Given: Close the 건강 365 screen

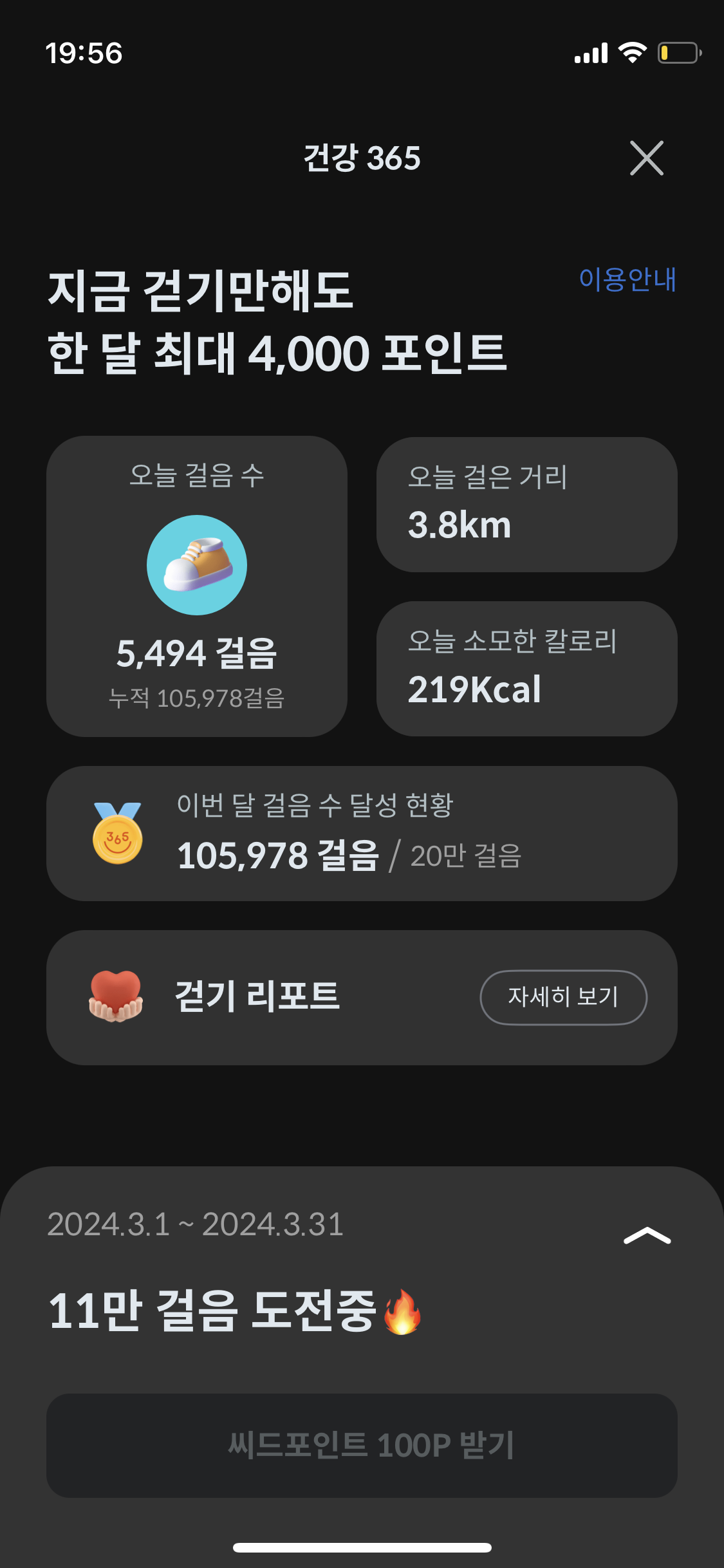Looking at the screenshot, I should pyautogui.click(x=646, y=158).
